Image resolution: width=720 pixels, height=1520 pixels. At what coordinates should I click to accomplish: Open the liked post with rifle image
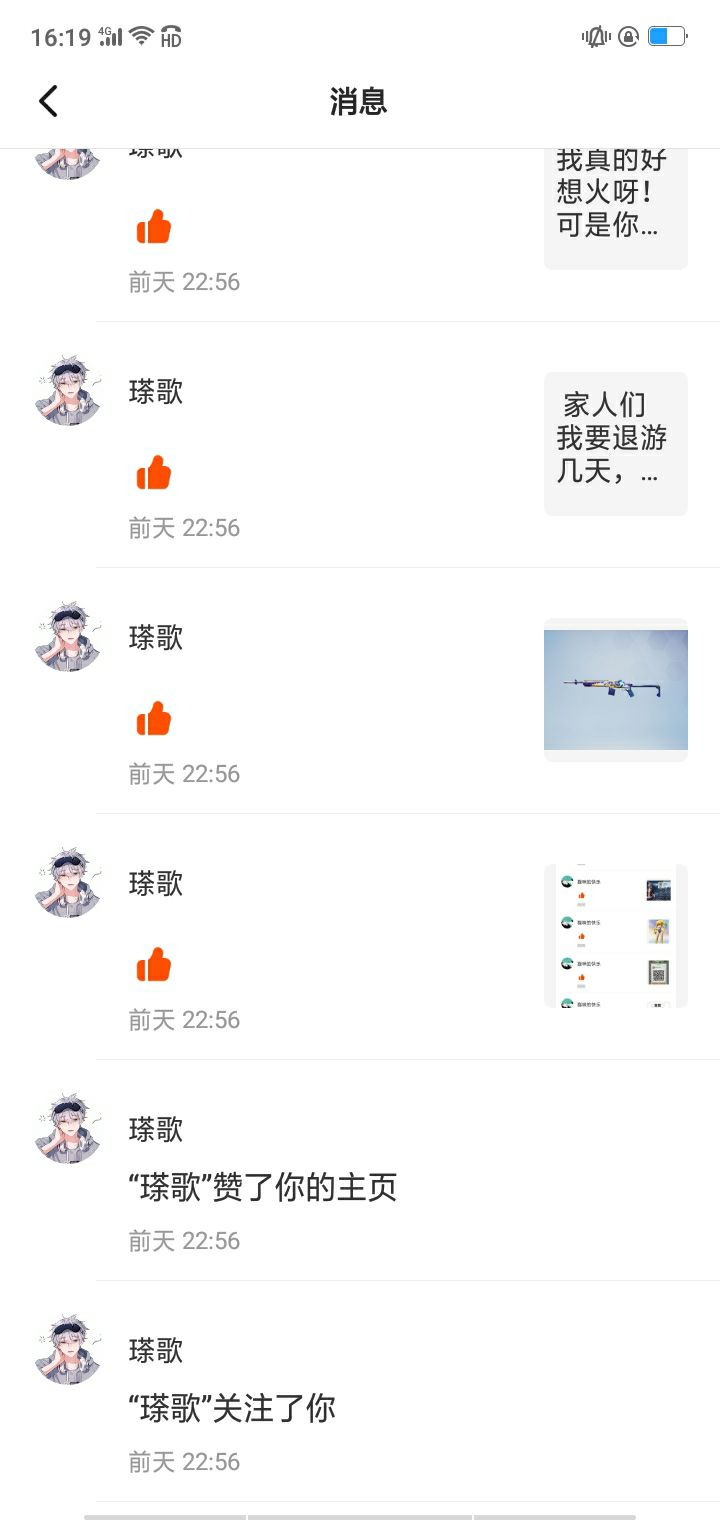[x=615, y=689]
